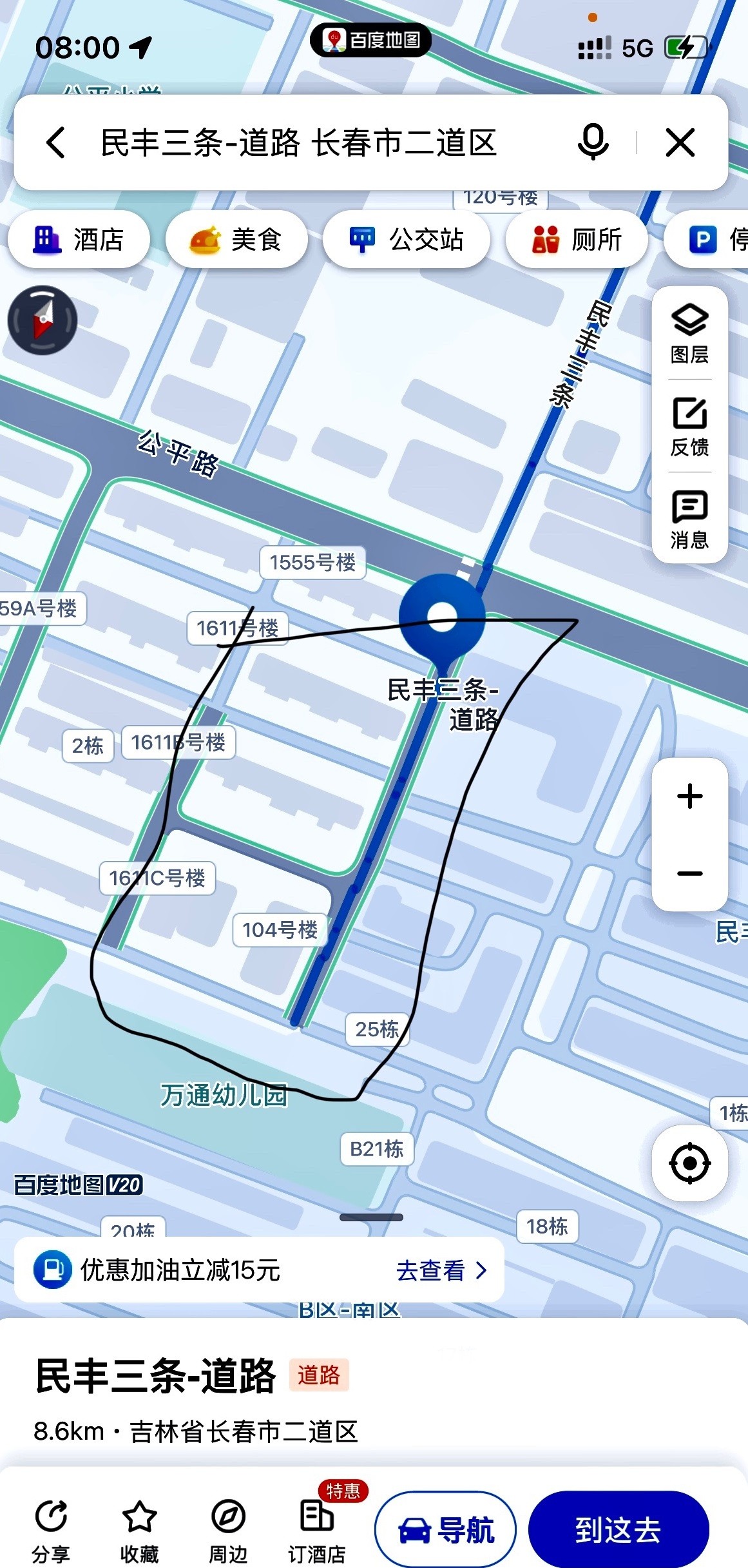
Task: Open the 图层 layers panel
Action: pyautogui.click(x=689, y=333)
